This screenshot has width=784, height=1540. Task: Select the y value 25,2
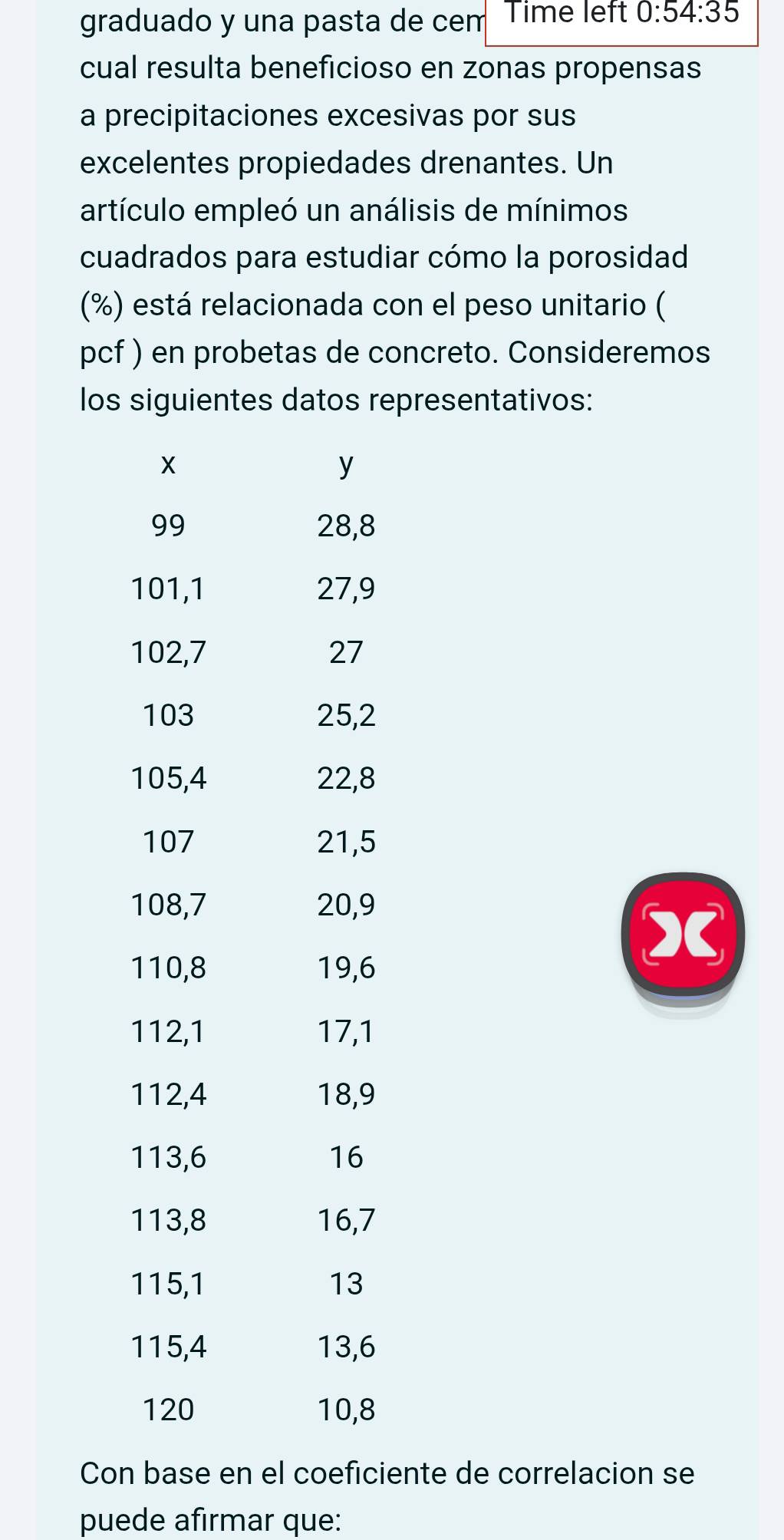347,717
